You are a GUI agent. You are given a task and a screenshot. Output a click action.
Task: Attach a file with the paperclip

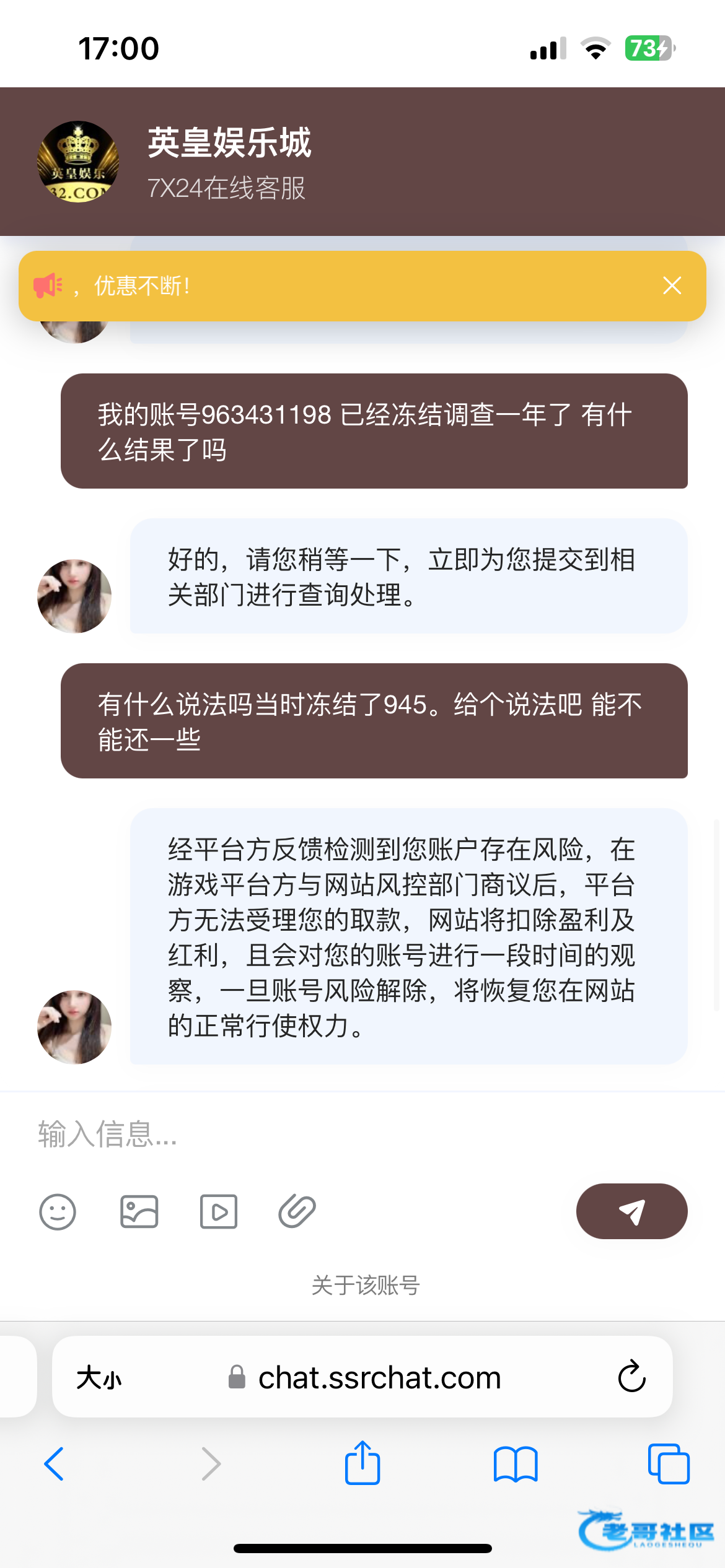point(297,1211)
